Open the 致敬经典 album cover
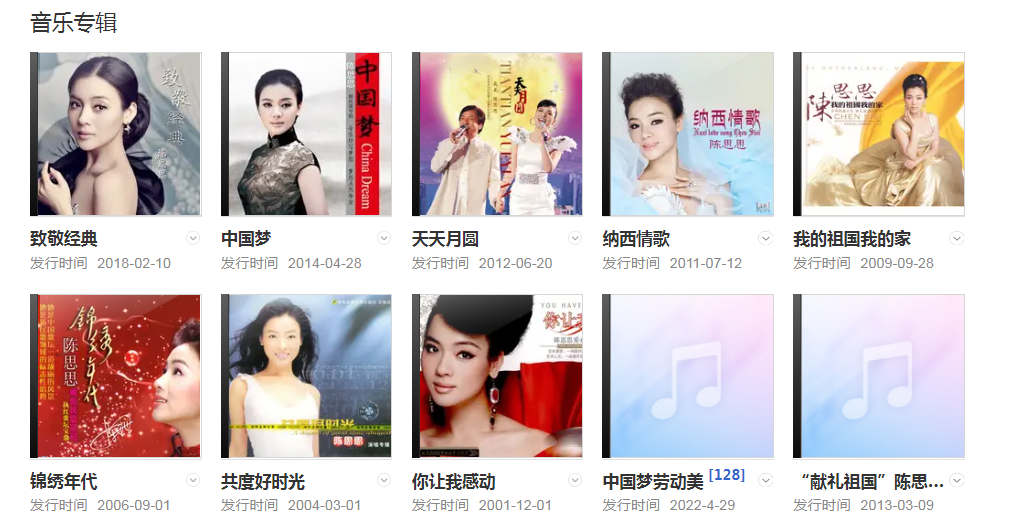Image resolution: width=1009 pixels, height=532 pixels. coord(116,134)
